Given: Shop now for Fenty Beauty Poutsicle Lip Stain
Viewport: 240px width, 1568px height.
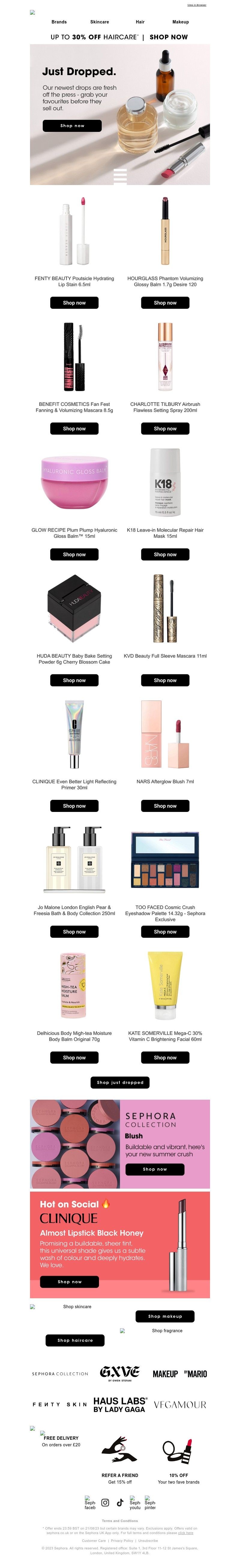Looking at the screenshot, I should click(x=74, y=302).
